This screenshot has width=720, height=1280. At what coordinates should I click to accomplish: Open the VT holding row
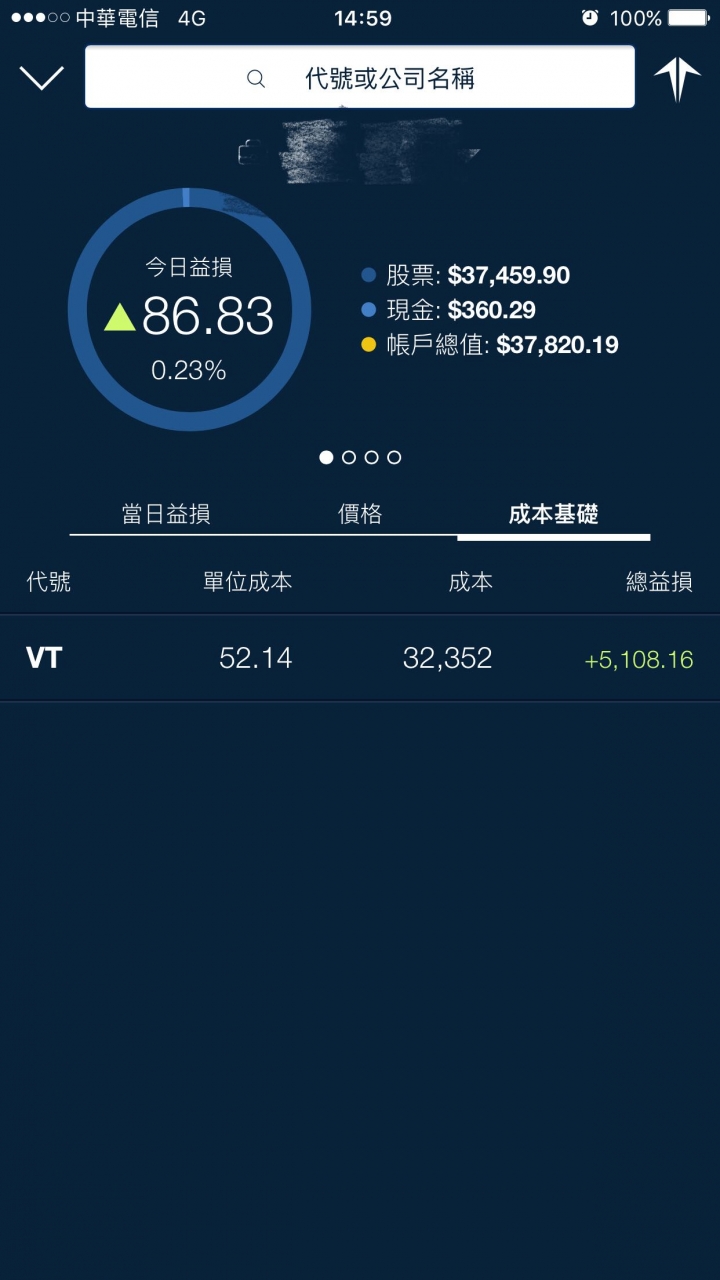[x=360, y=658]
